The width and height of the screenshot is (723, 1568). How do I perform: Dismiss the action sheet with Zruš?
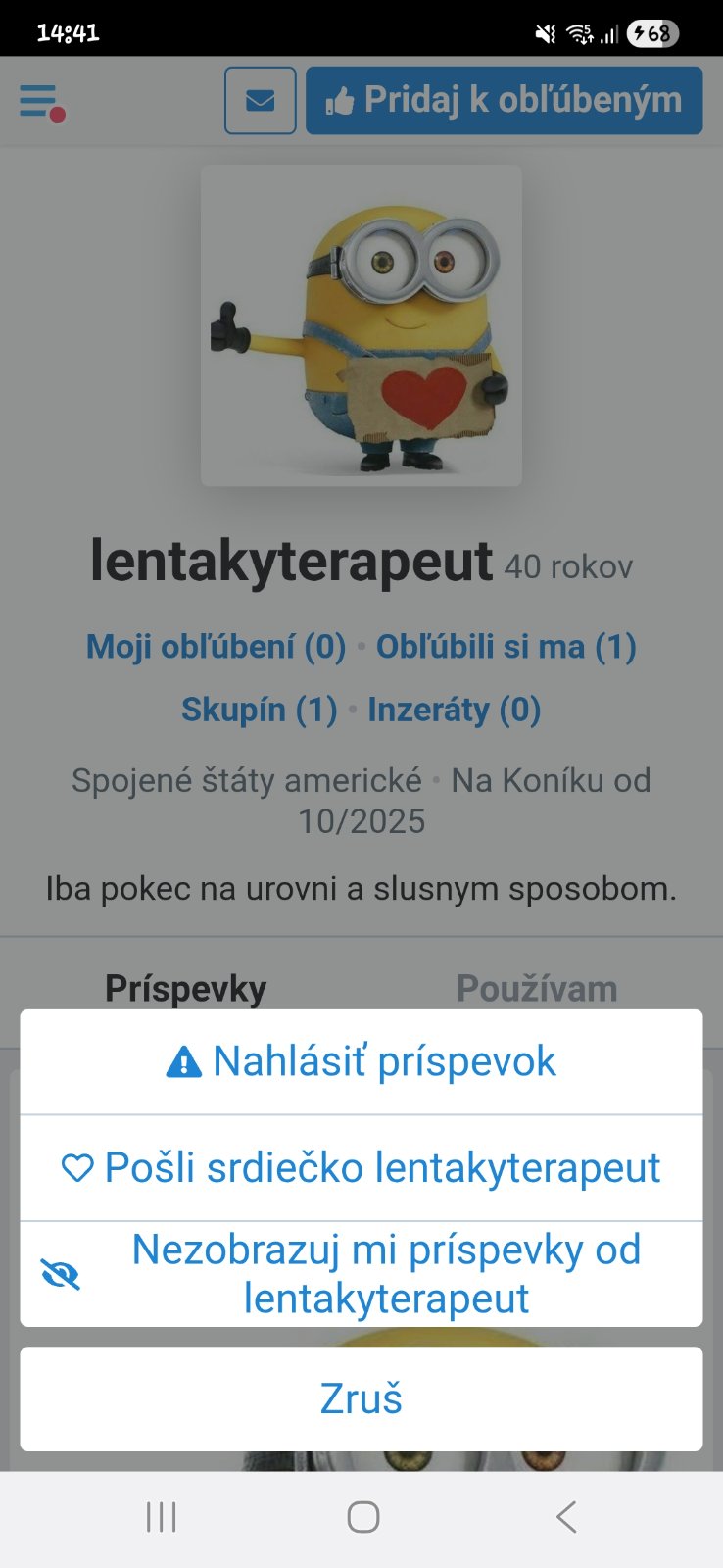361,1398
